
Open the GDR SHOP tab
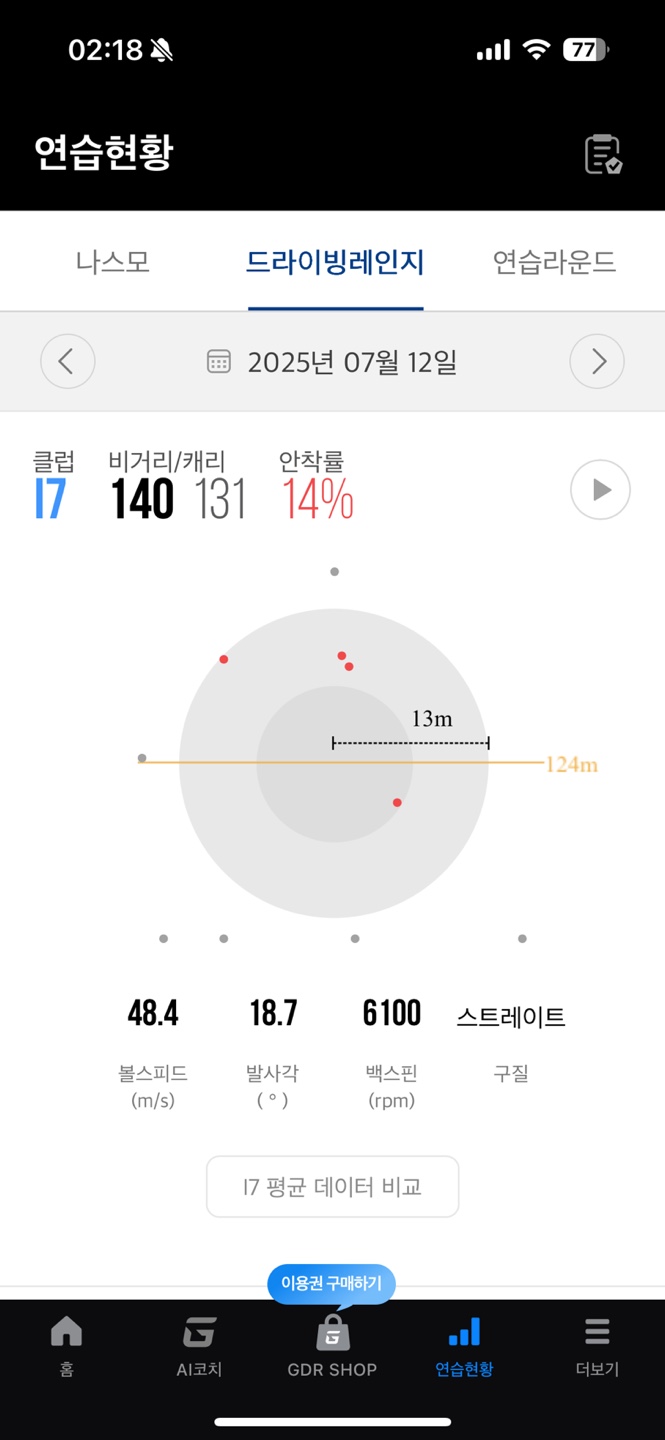(332, 1345)
